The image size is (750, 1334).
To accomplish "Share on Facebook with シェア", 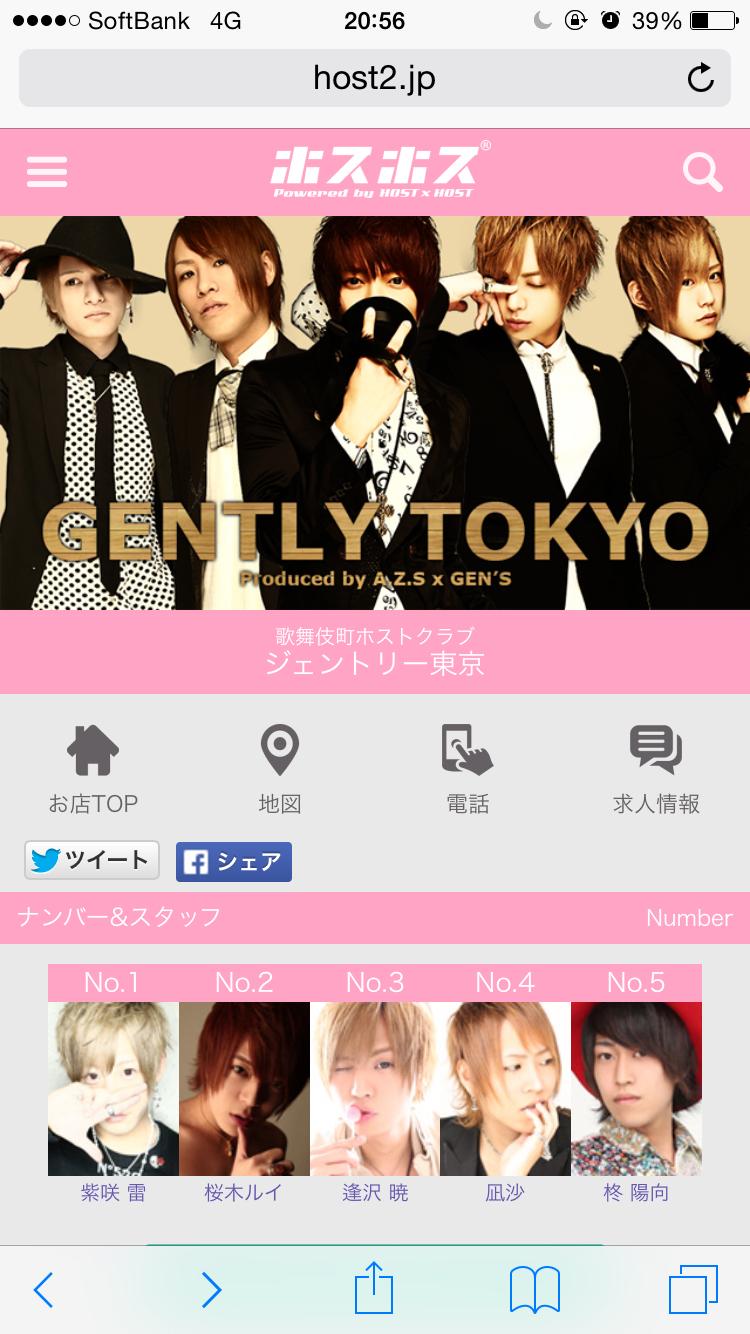I will click(x=234, y=861).
